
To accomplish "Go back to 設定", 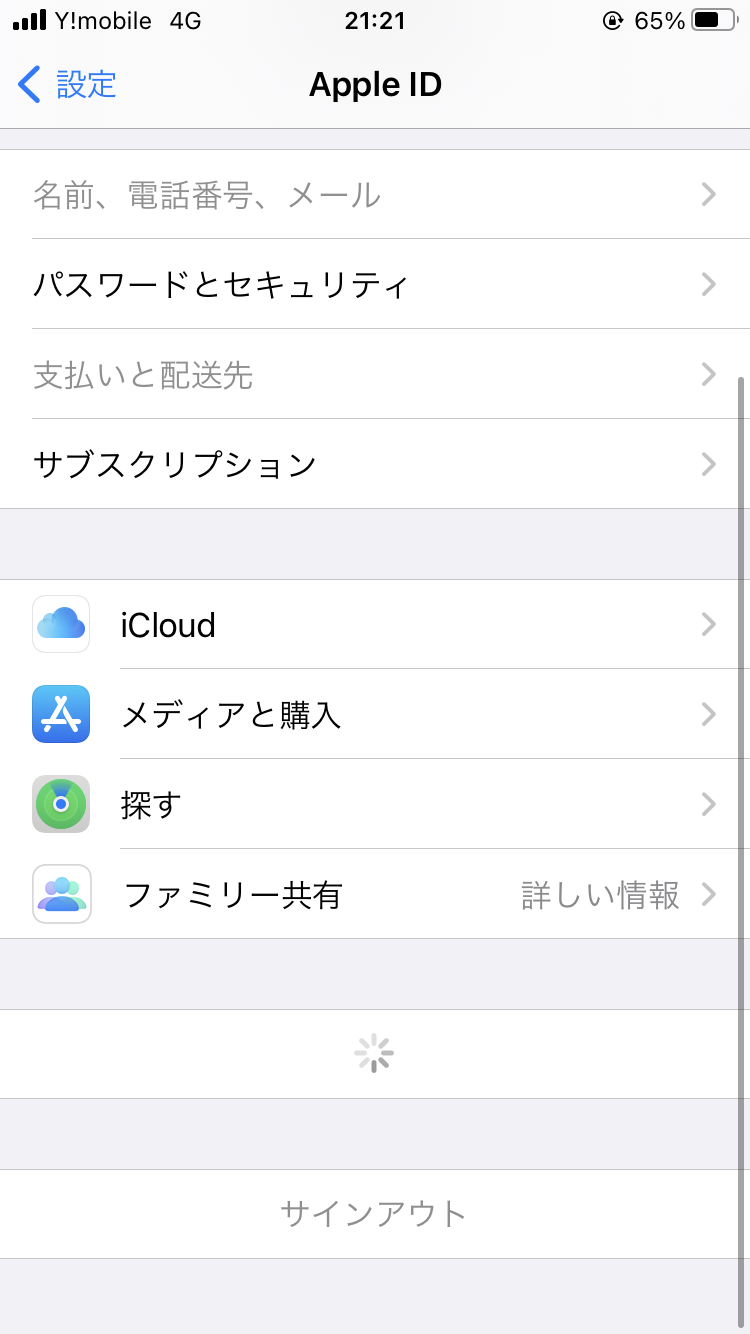I will coord(68,85).
